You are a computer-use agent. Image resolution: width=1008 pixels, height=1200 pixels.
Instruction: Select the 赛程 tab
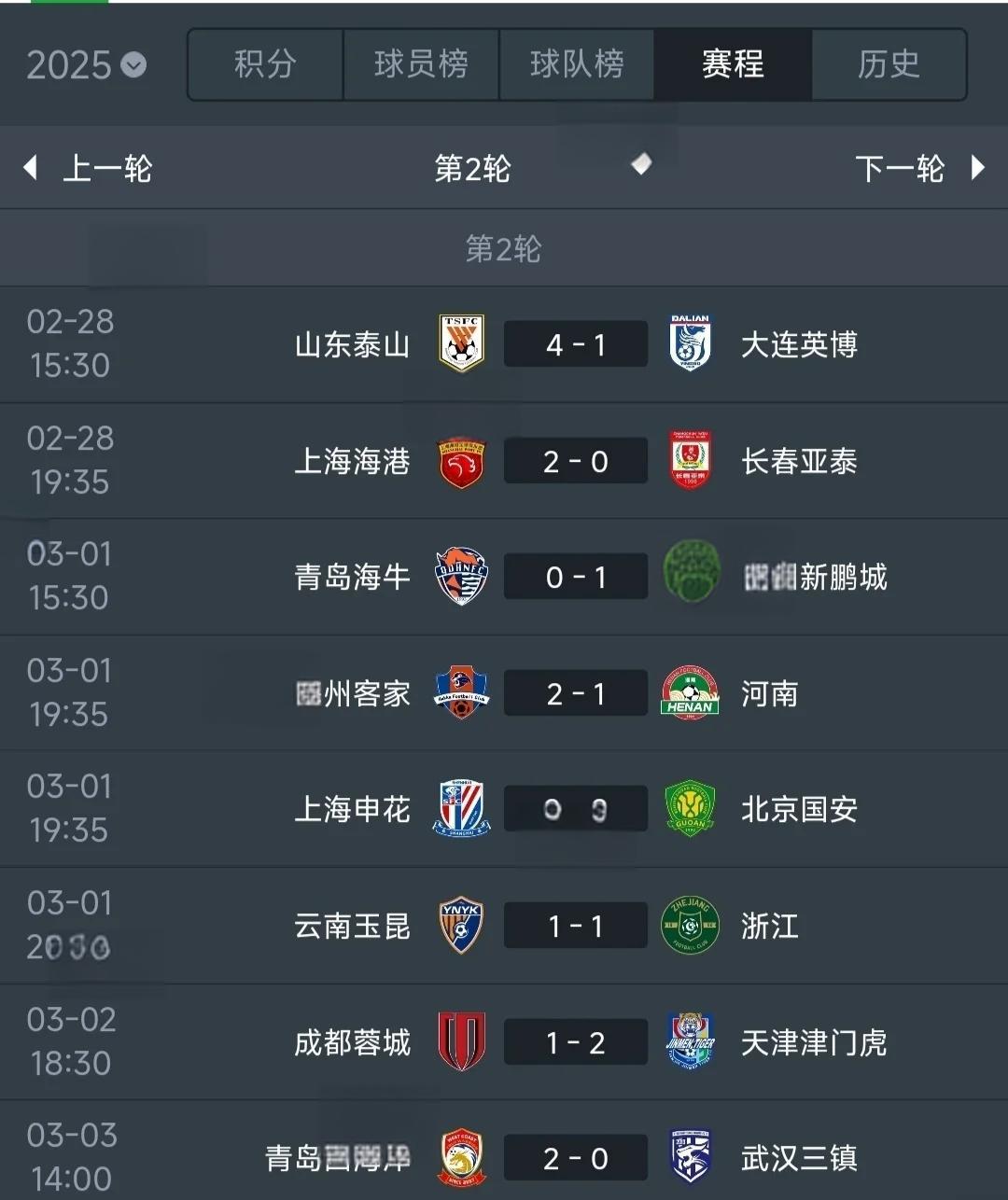(x=733, y=64)
